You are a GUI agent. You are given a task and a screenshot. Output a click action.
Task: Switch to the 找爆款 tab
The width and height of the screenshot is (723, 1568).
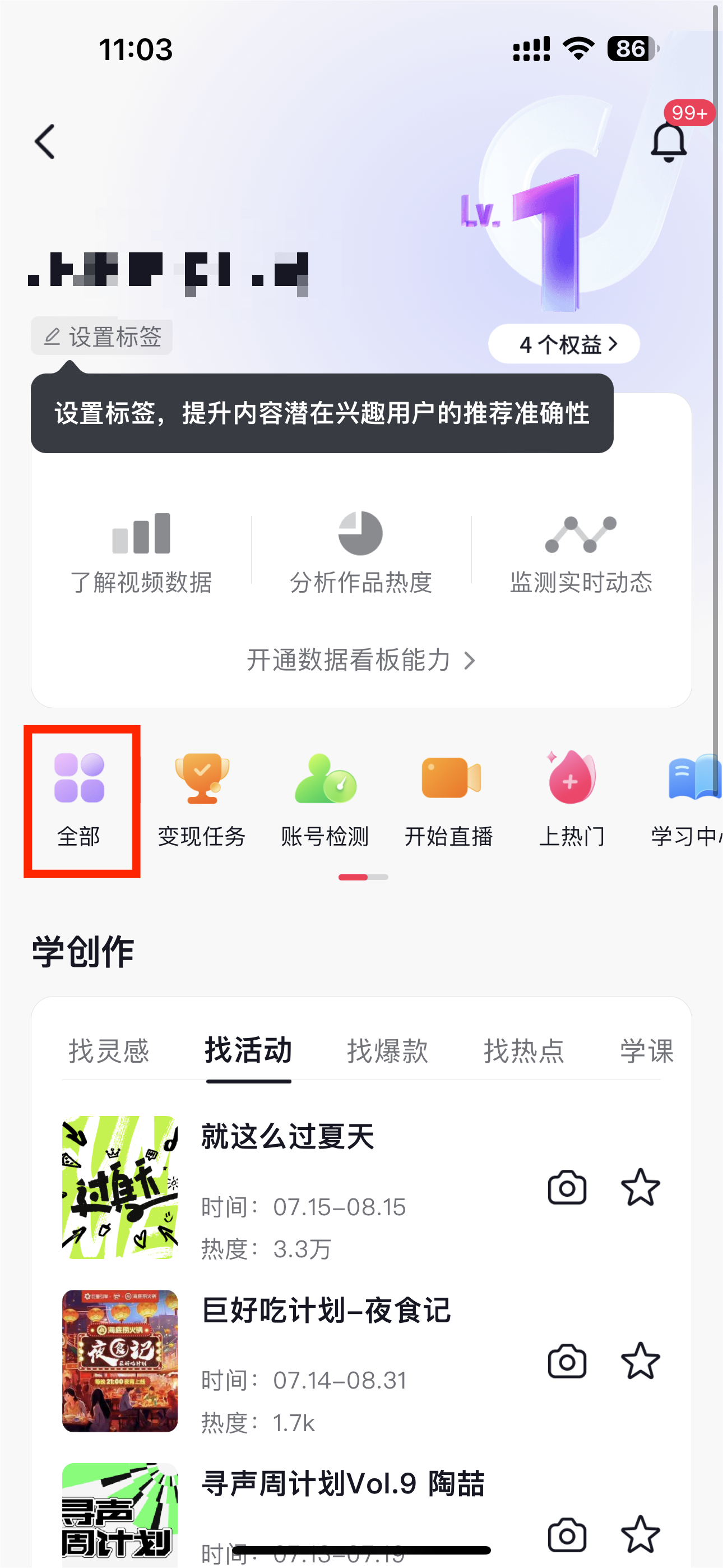tap(388, 1051)
